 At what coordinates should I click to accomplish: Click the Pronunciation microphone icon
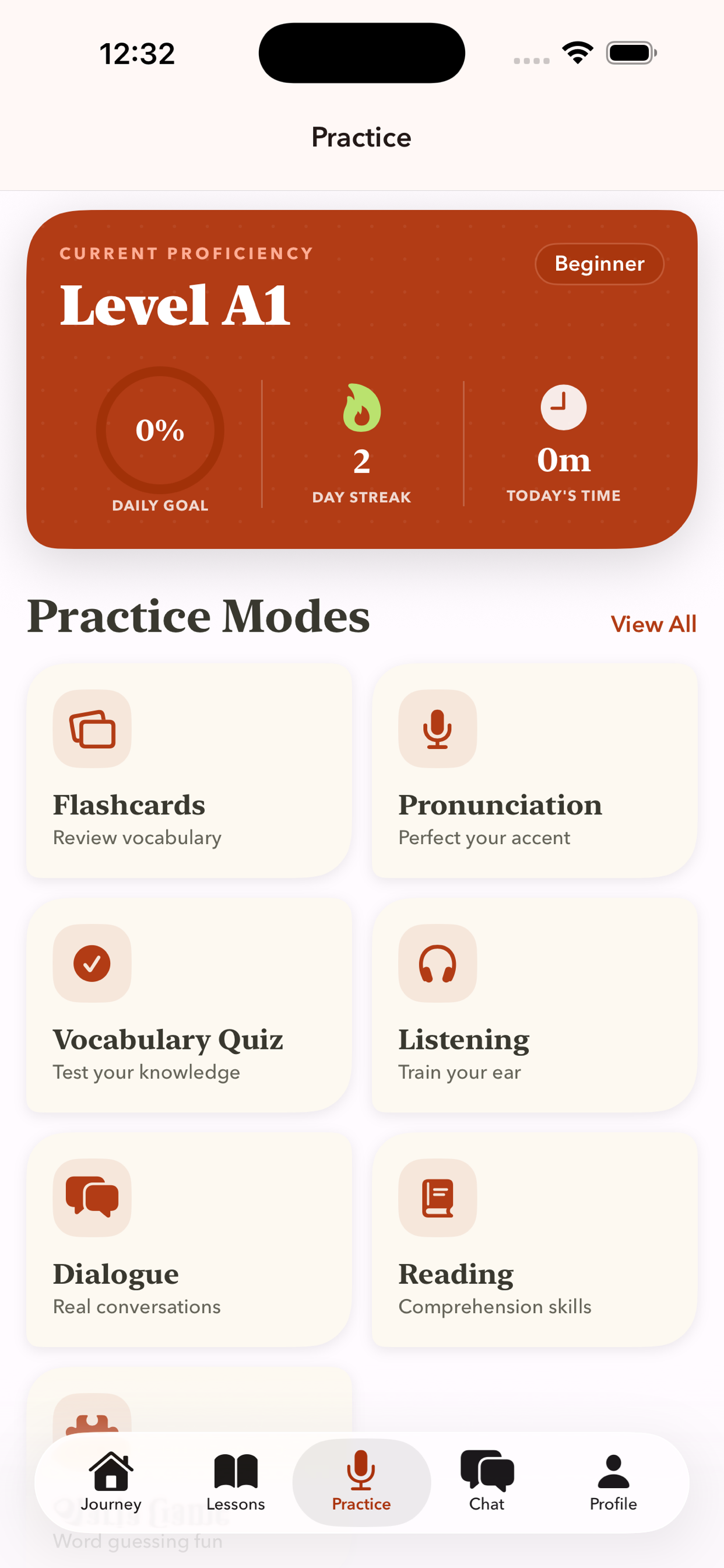tap(437, 730)
